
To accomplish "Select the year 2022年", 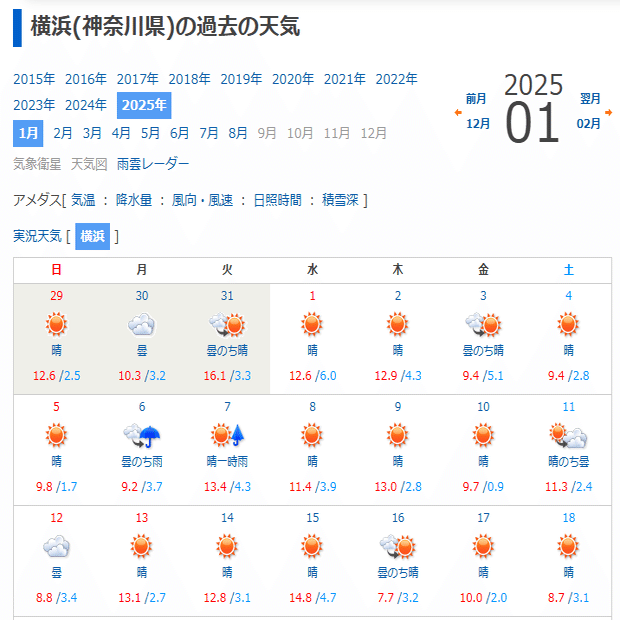I will coord(396,79).
